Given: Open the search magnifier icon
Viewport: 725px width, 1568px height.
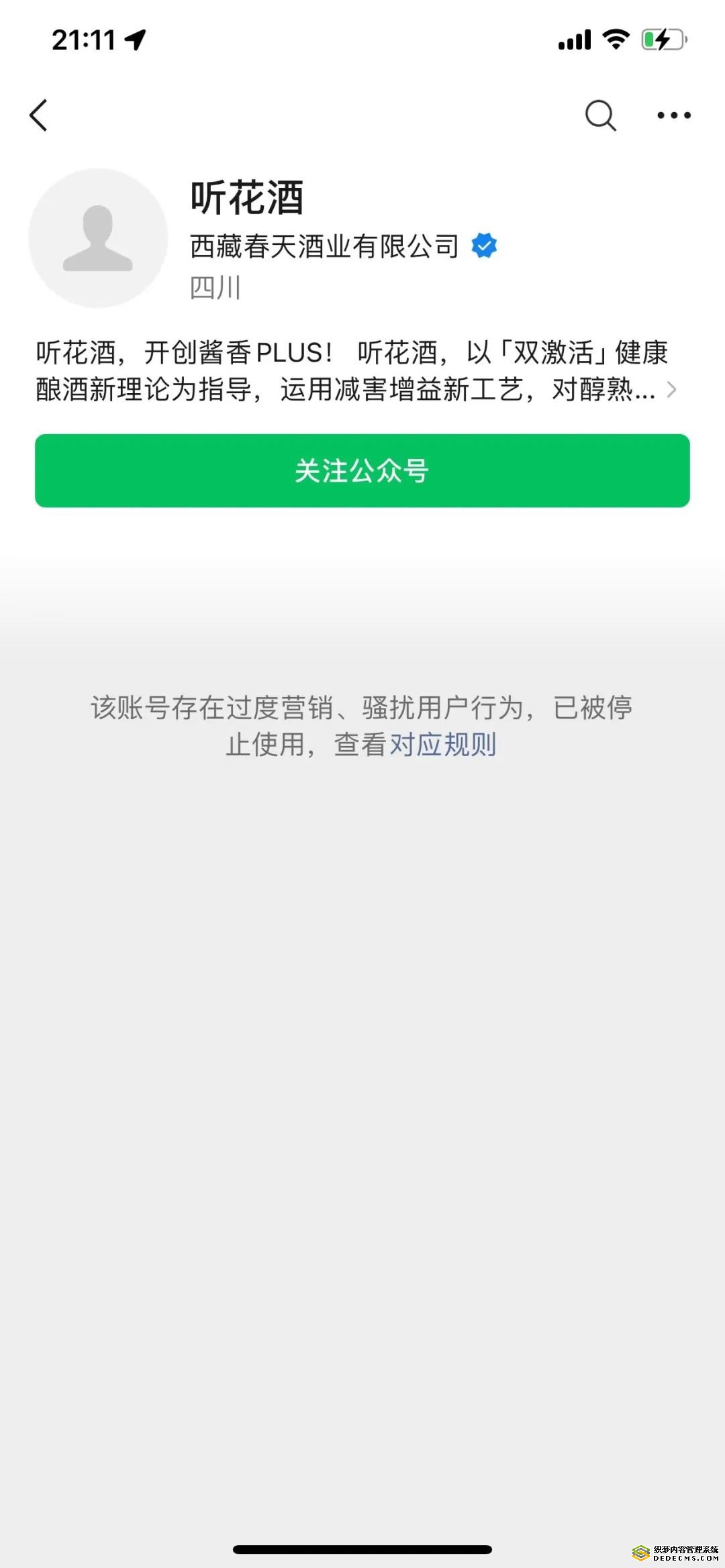Looking at the screenshot, I should (x=600, y=115).
